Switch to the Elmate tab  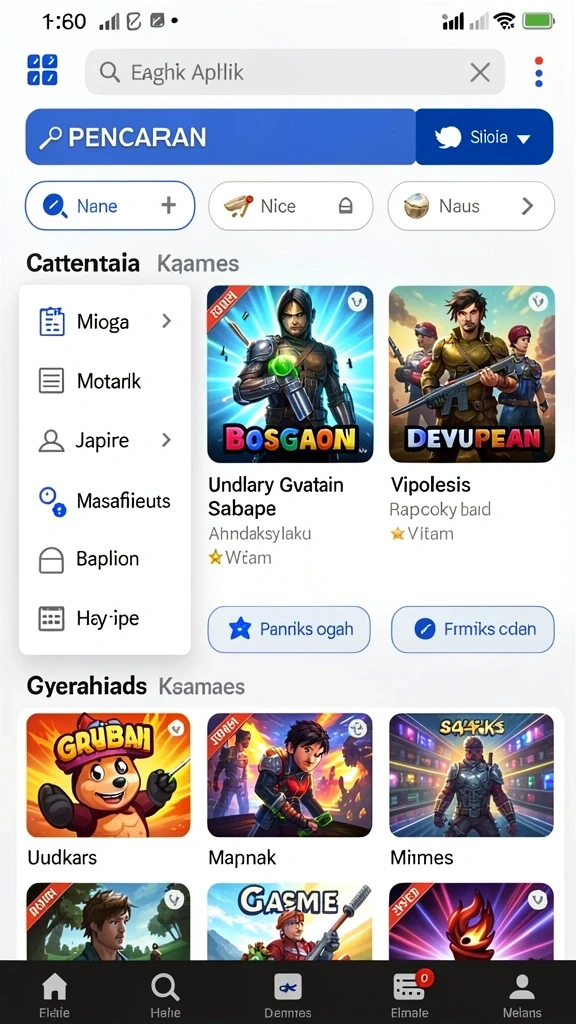click(409, 995)
